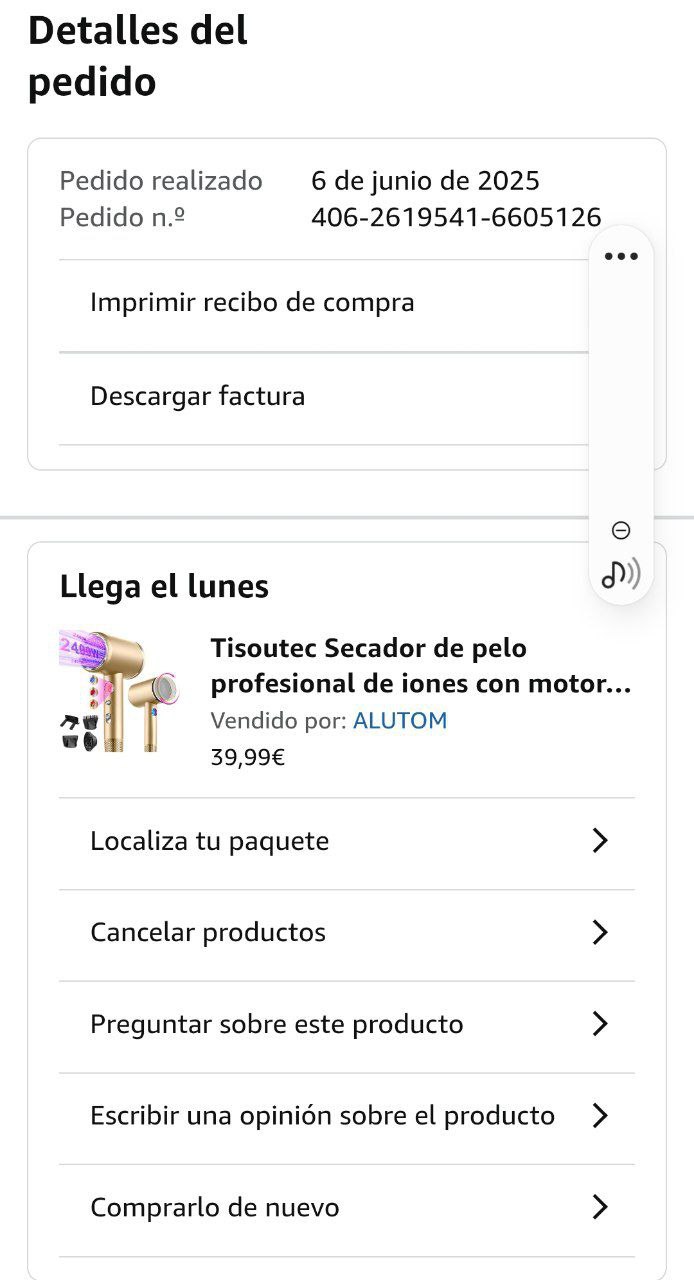Open Imprimir recibo de compra
This screenshot has height=1280, width=694.
click(252, 303)
